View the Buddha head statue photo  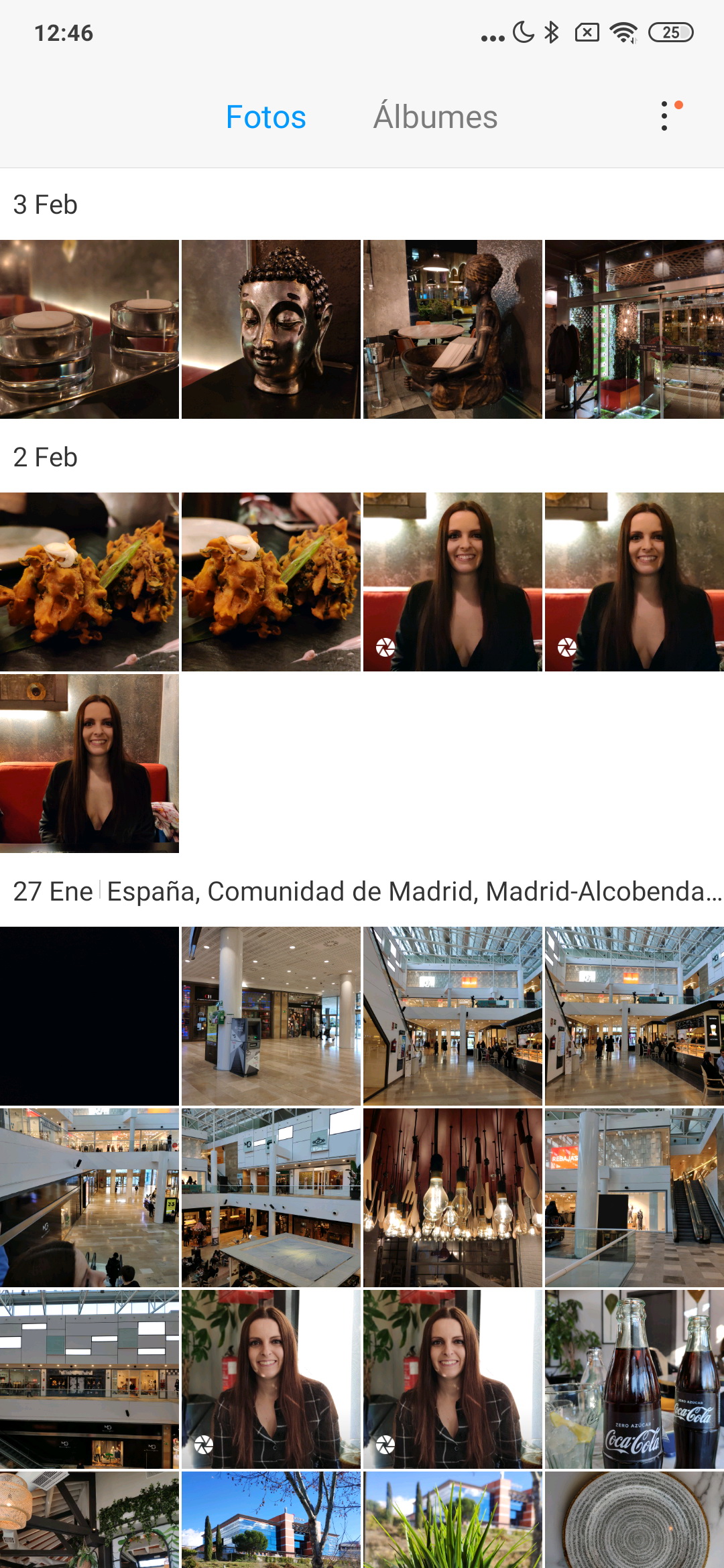271,330
